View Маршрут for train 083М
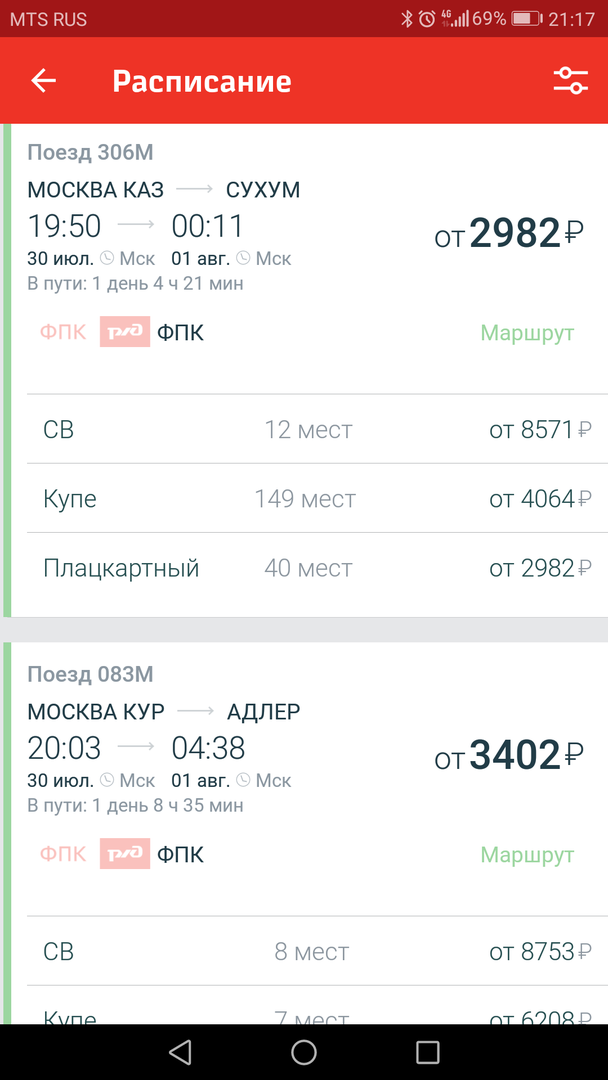 [x=527, y=855]
